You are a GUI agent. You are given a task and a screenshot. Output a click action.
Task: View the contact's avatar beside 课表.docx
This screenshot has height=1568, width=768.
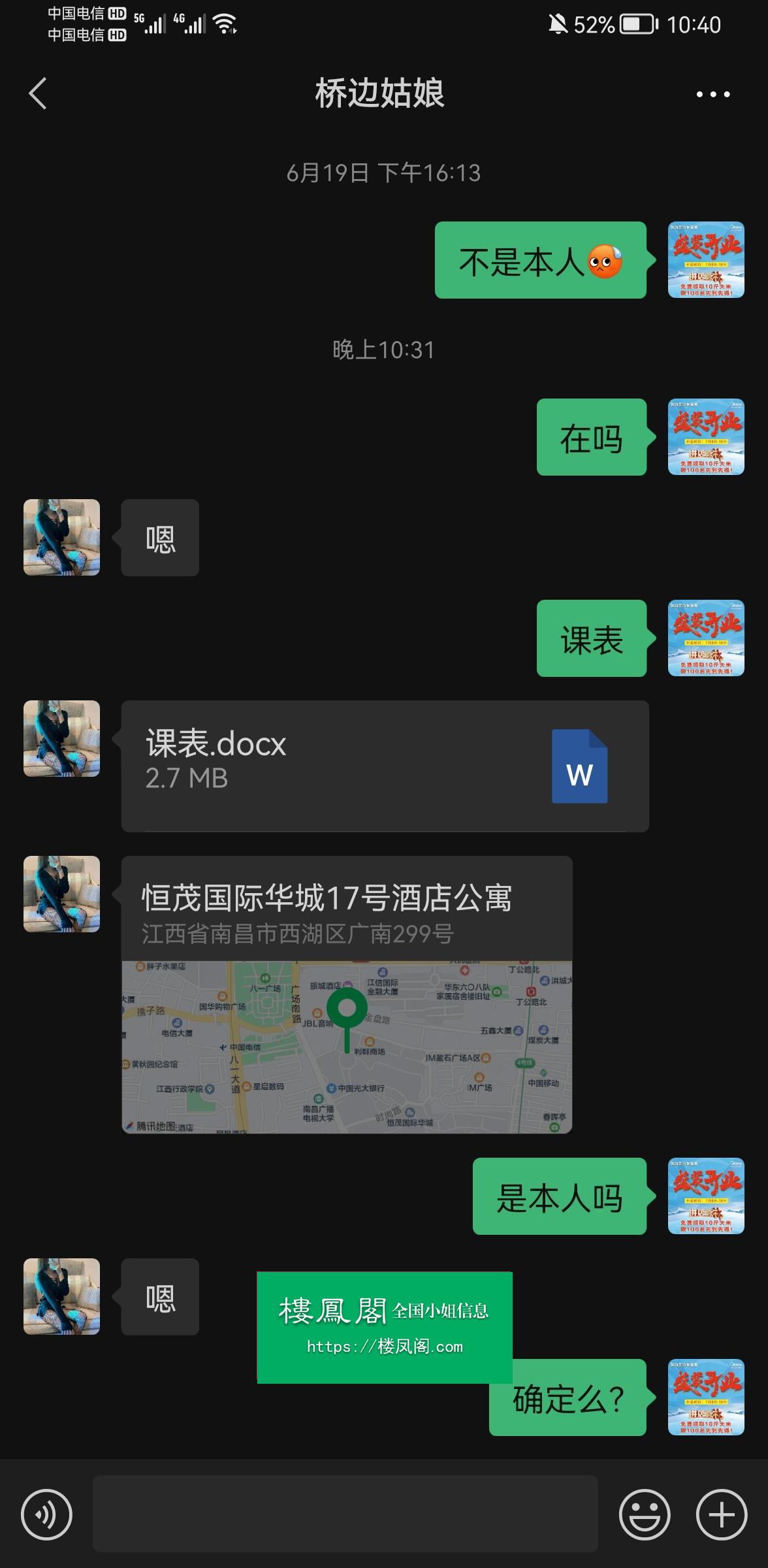pos(62,738)
